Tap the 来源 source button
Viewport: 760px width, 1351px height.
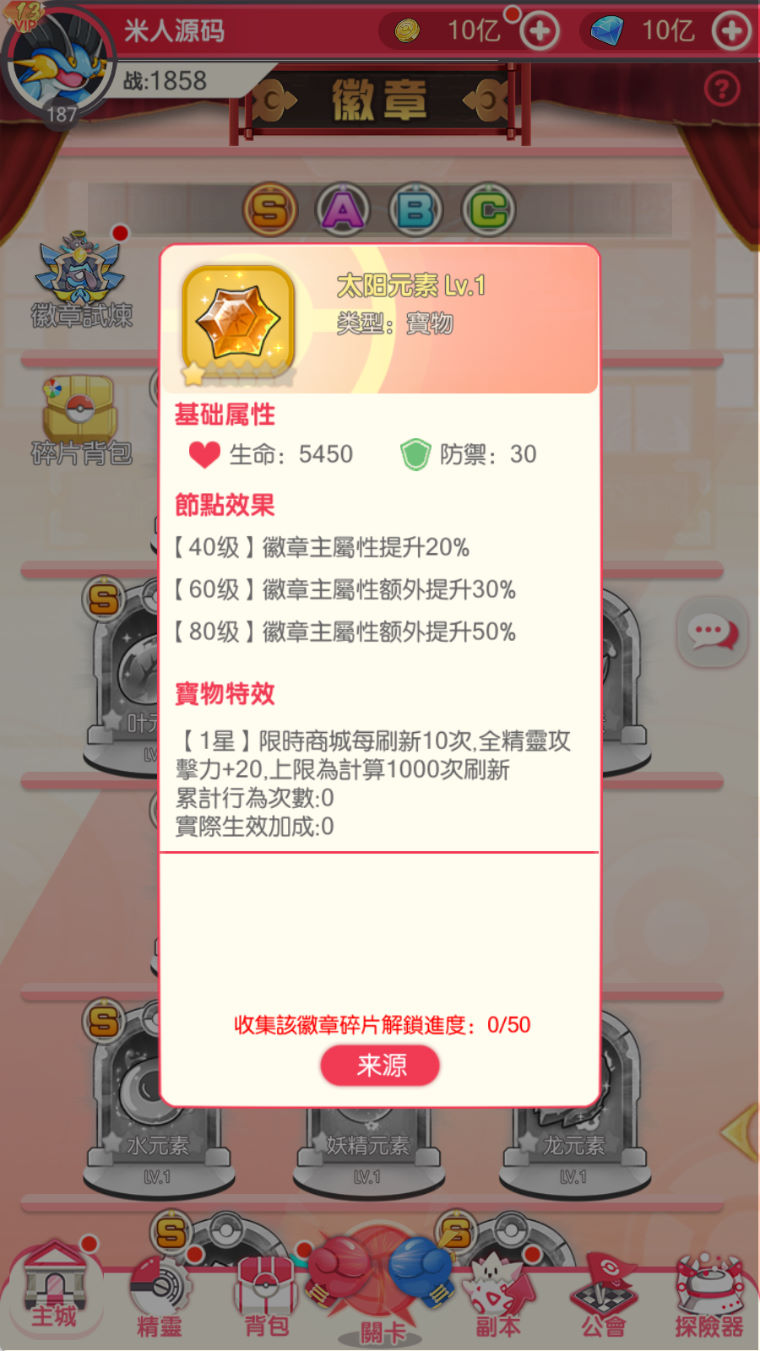tap(380, 1066)
